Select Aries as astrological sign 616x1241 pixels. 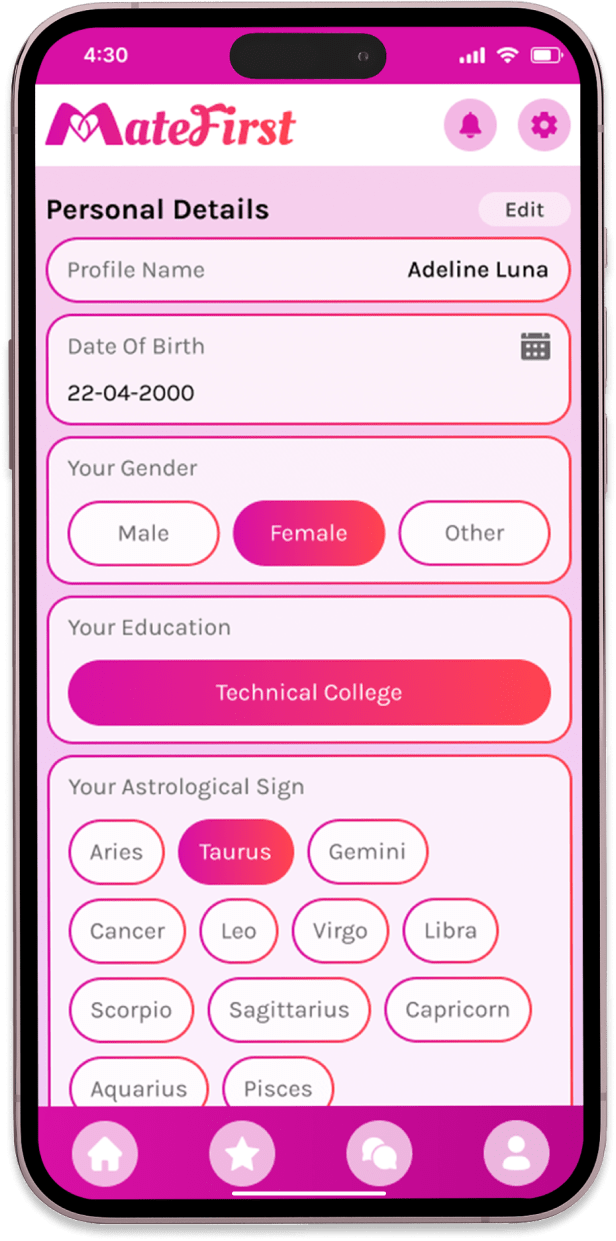tap(116, 852)
